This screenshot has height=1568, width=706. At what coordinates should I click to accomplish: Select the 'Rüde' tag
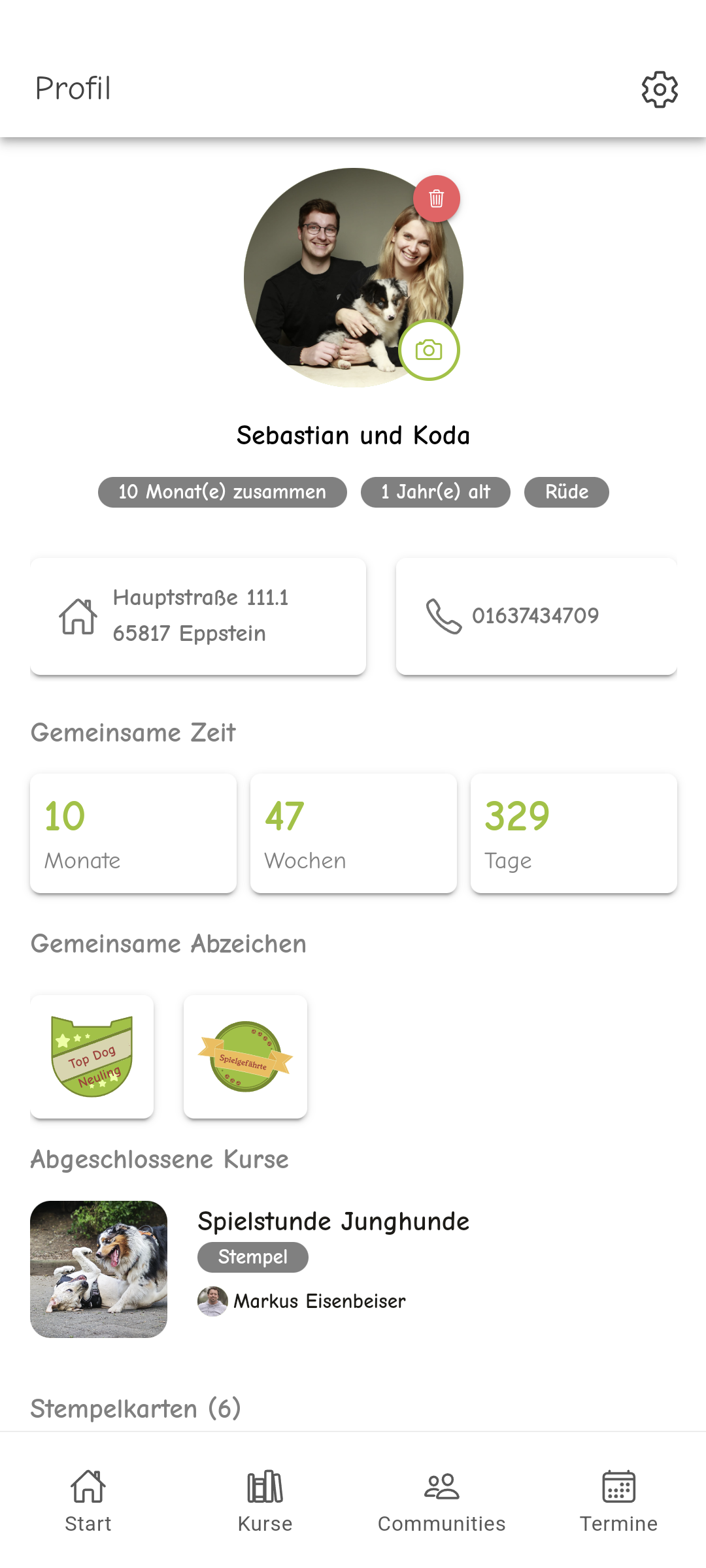(566, 492)
